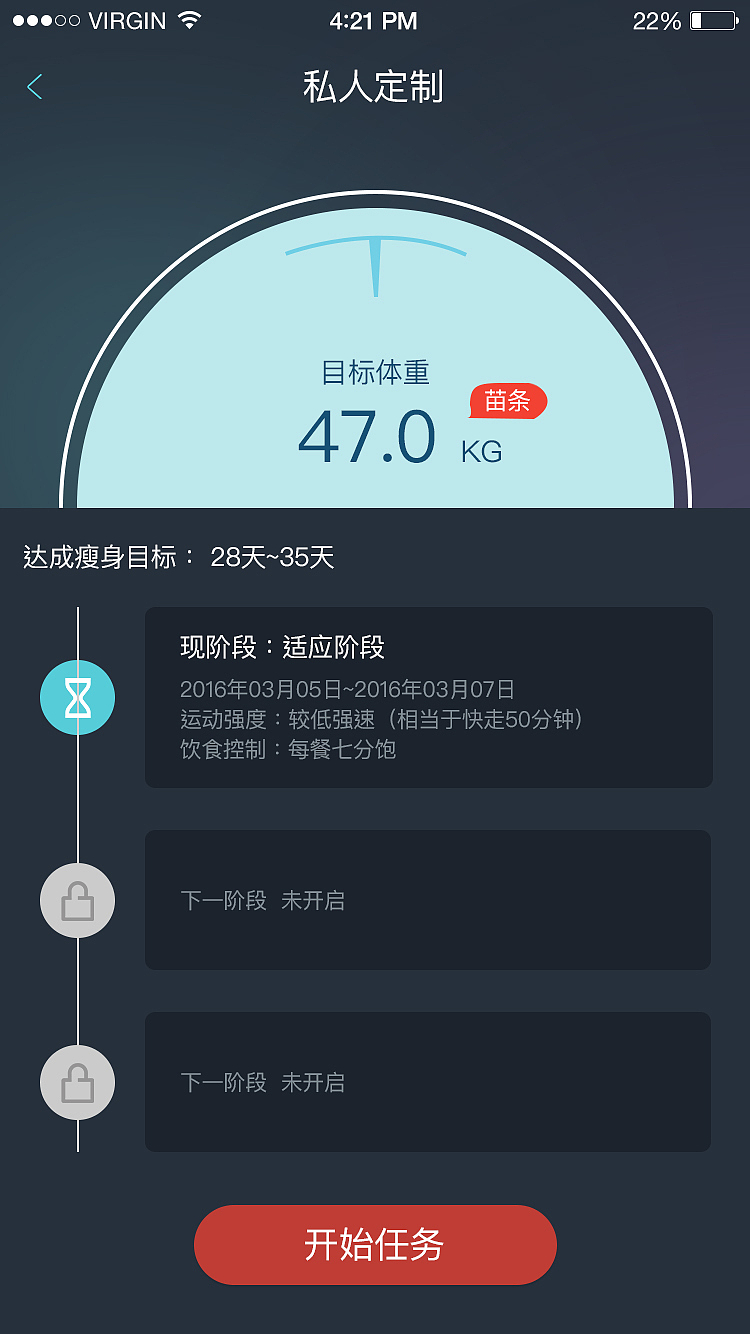The width and height of the screenshot is (750, 1334).
Task: Tap the back arrow to return
Action: point(35,87)
